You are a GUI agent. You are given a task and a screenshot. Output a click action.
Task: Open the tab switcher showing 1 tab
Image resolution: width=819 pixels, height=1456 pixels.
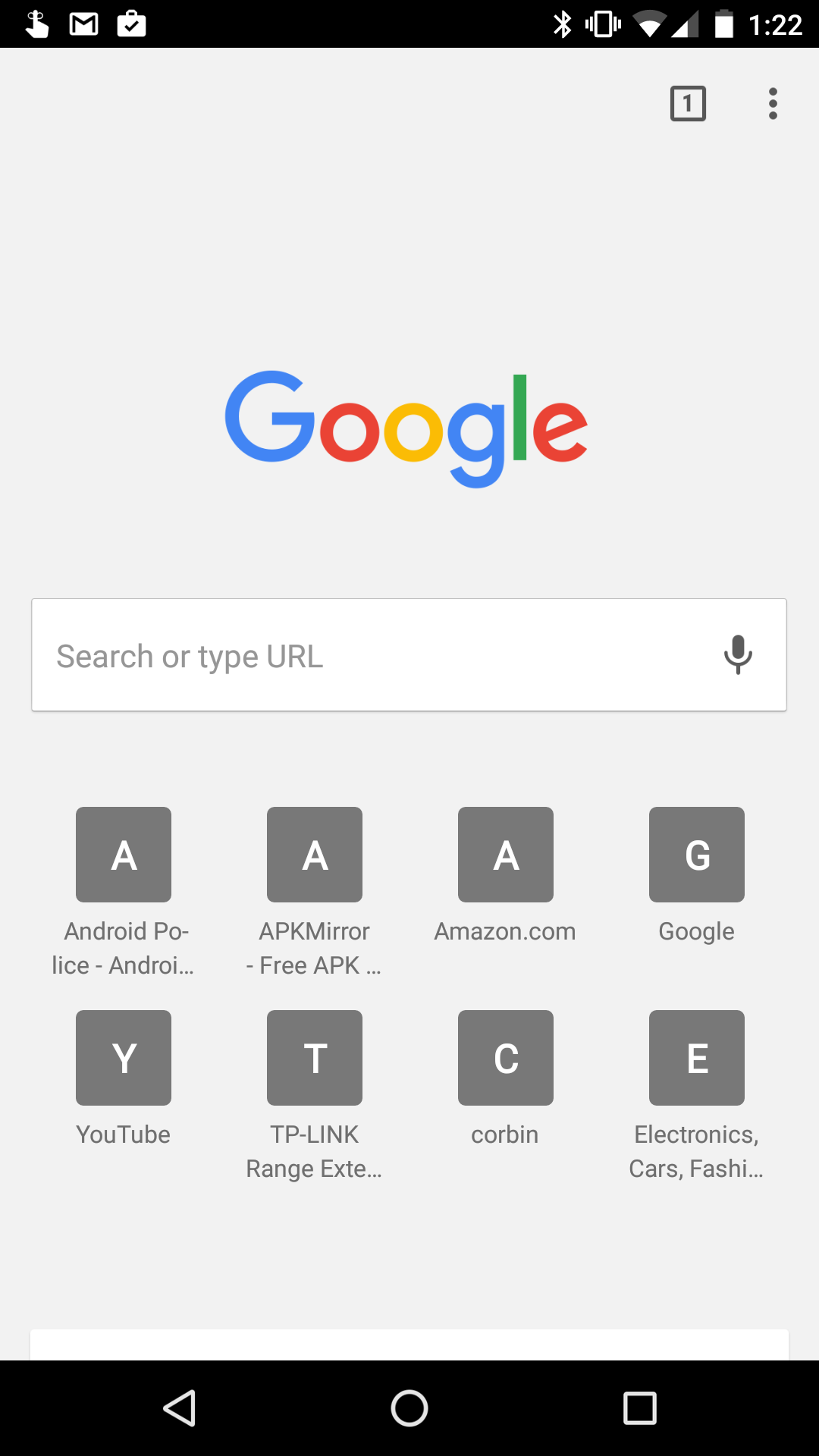(688, 104)
